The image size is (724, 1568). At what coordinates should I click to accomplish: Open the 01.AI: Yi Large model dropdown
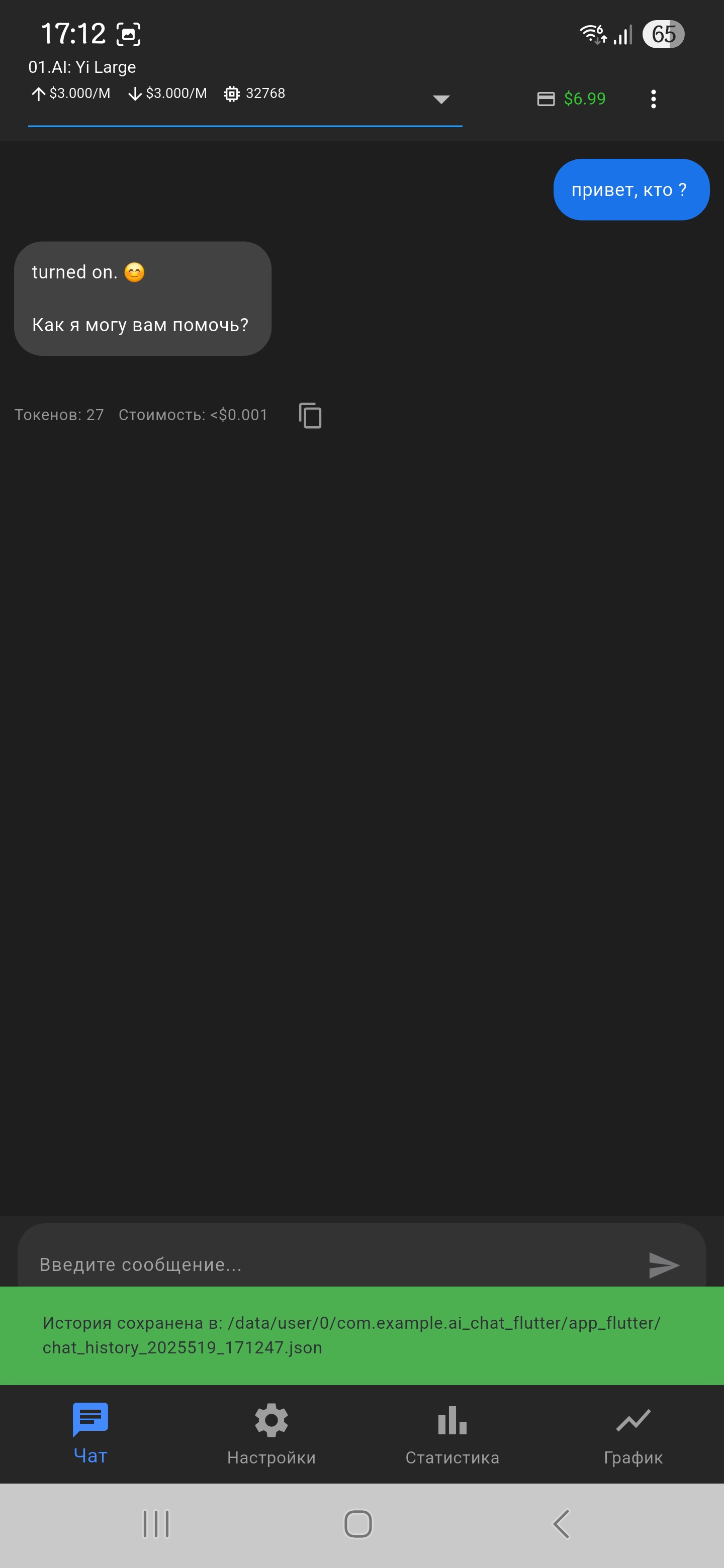coord(441,99)
